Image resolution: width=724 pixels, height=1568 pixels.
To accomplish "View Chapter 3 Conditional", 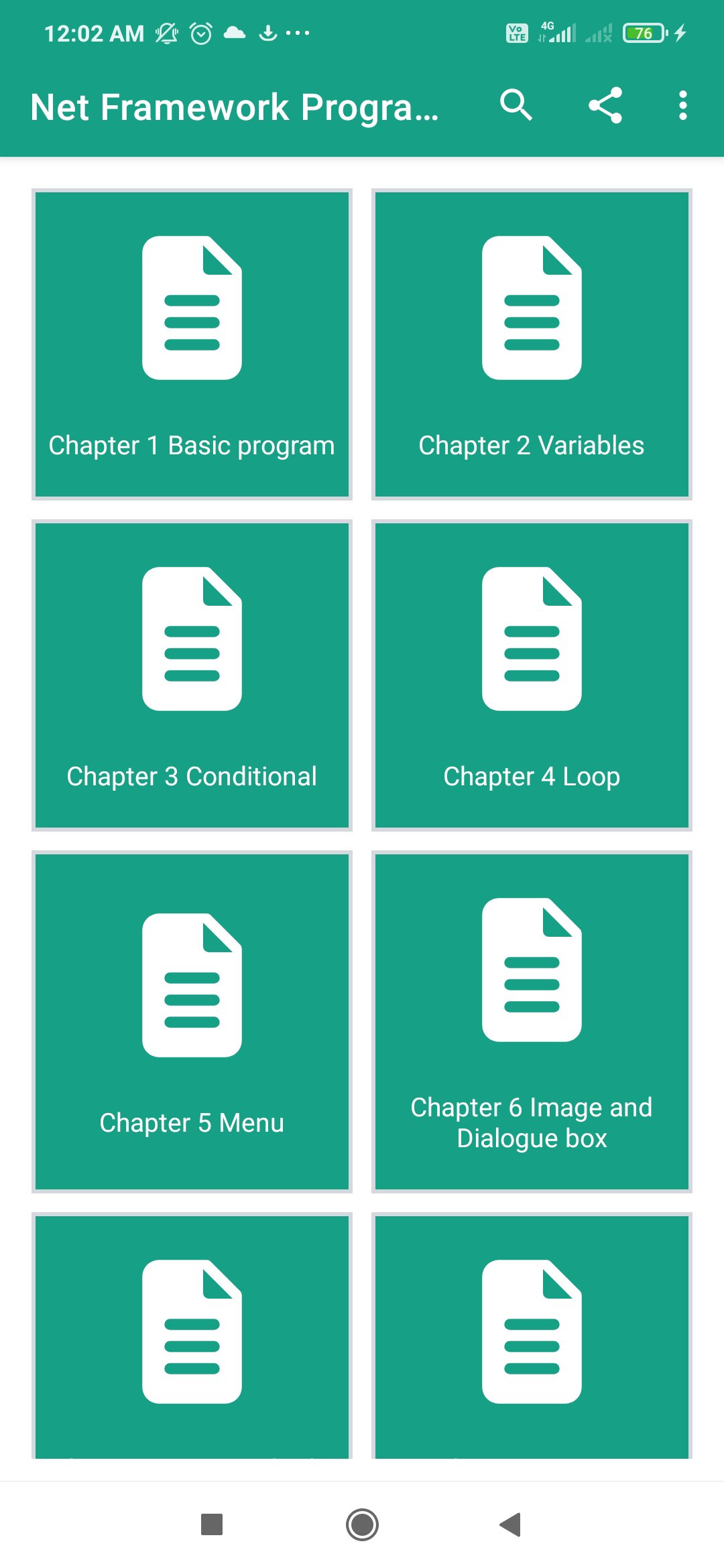I will 192,675.
